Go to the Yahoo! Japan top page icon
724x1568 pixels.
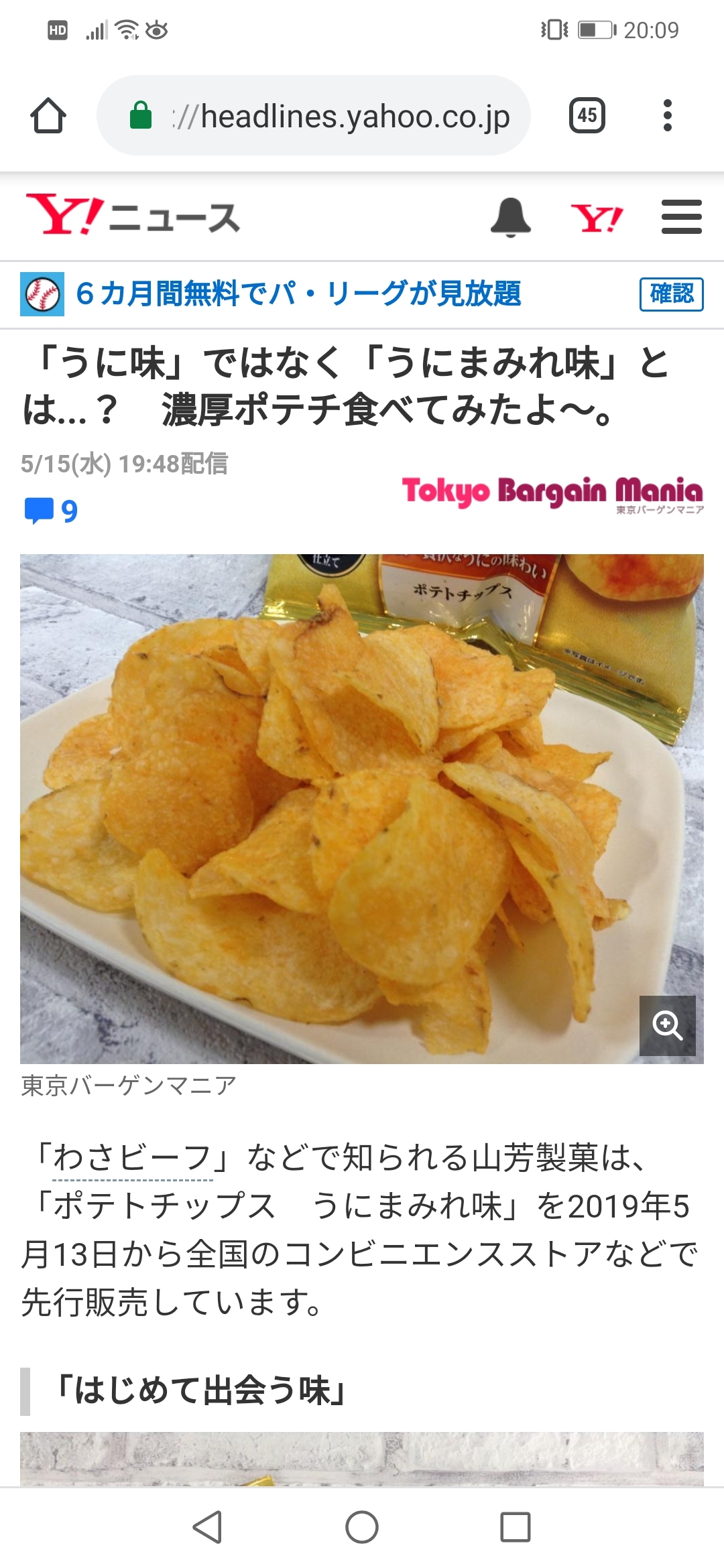point(597,217)
